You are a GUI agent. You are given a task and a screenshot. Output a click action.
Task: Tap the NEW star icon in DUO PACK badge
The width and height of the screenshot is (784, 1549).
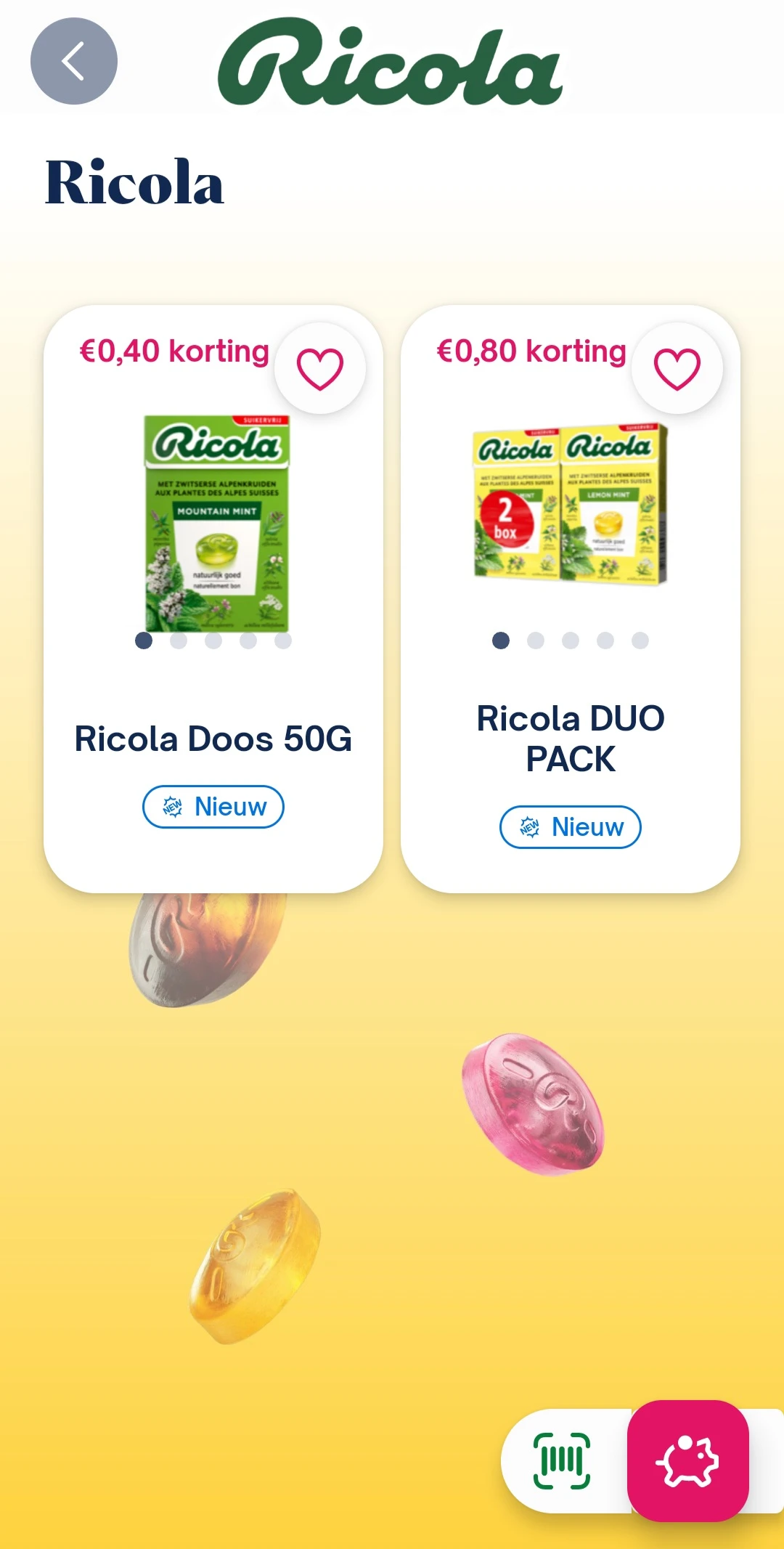click(528, 826)
